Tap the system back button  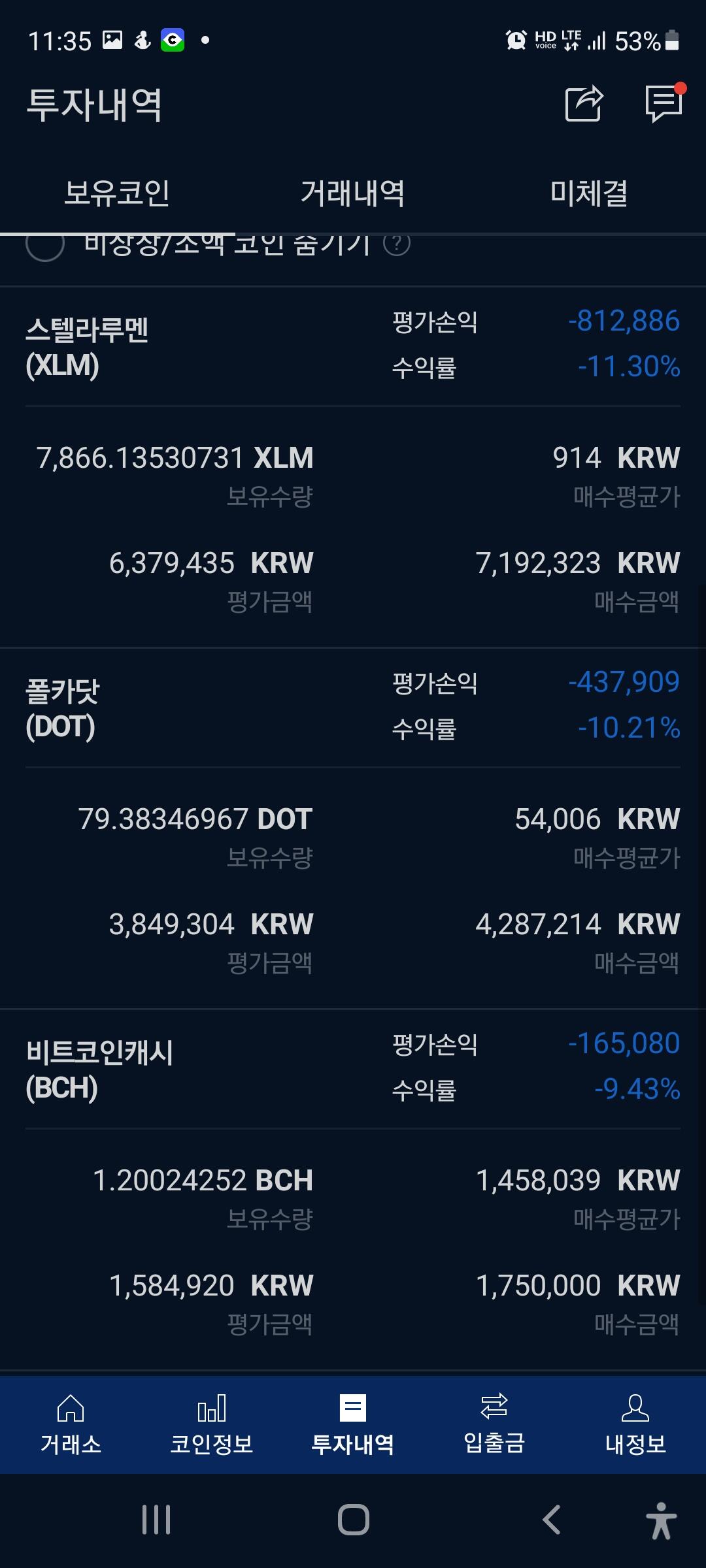pos(551,1520)
